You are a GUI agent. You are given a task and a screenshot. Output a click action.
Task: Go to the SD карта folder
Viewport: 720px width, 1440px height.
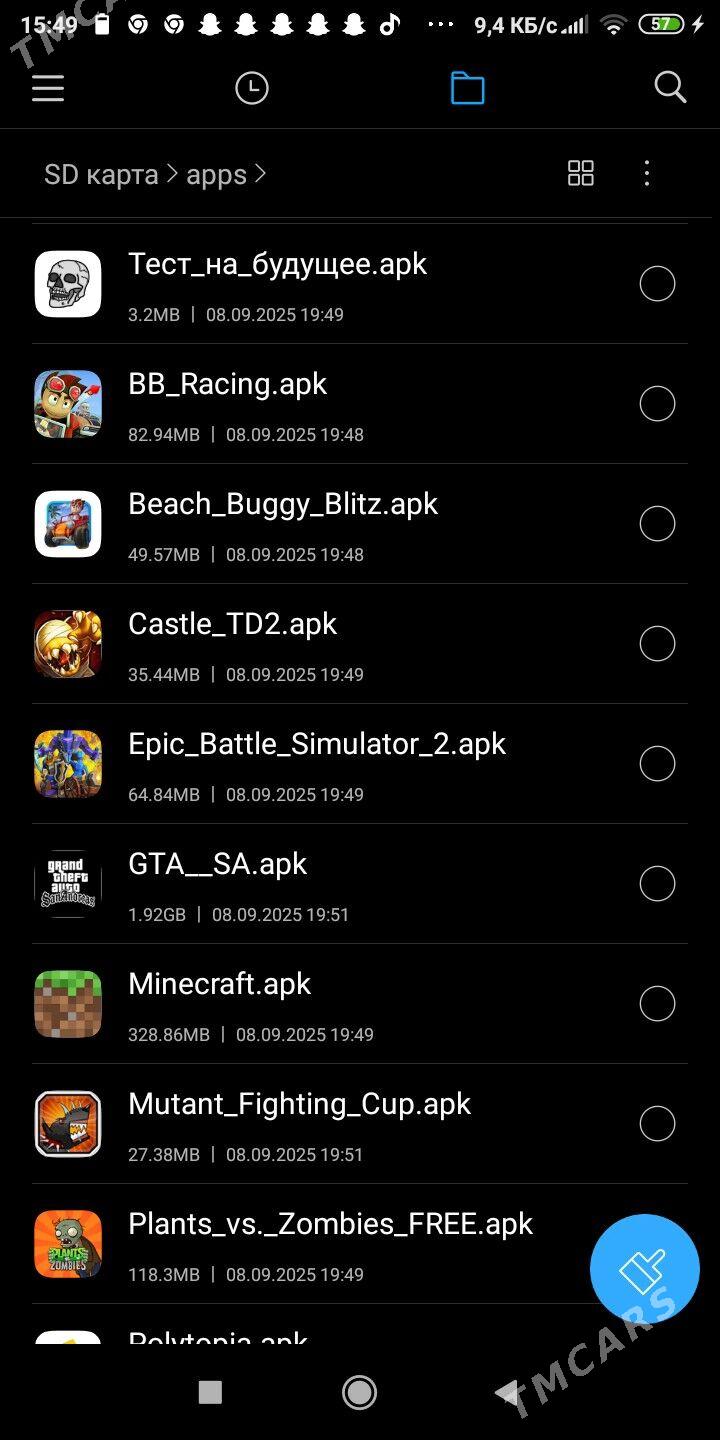101,174
